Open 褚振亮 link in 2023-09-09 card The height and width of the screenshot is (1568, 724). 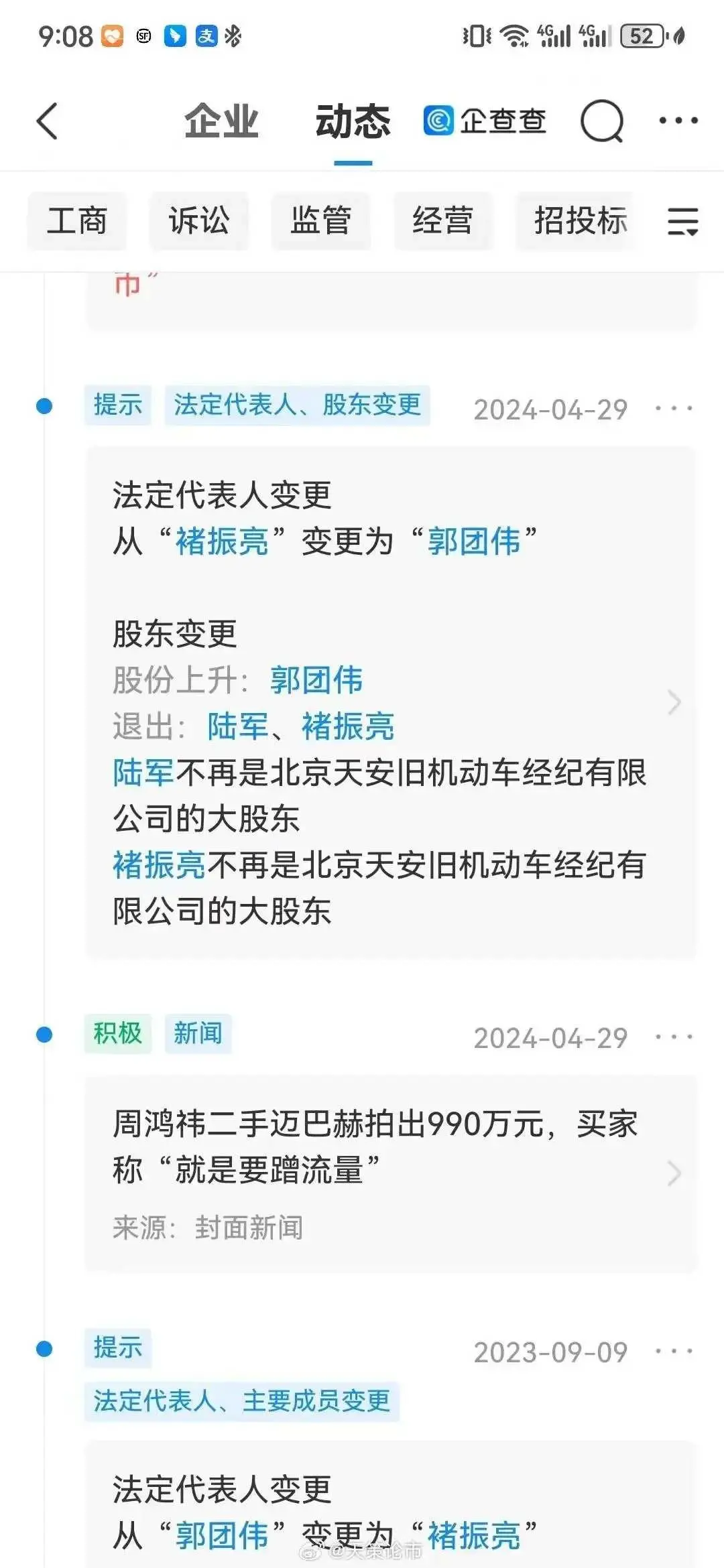click(474, 1536)
